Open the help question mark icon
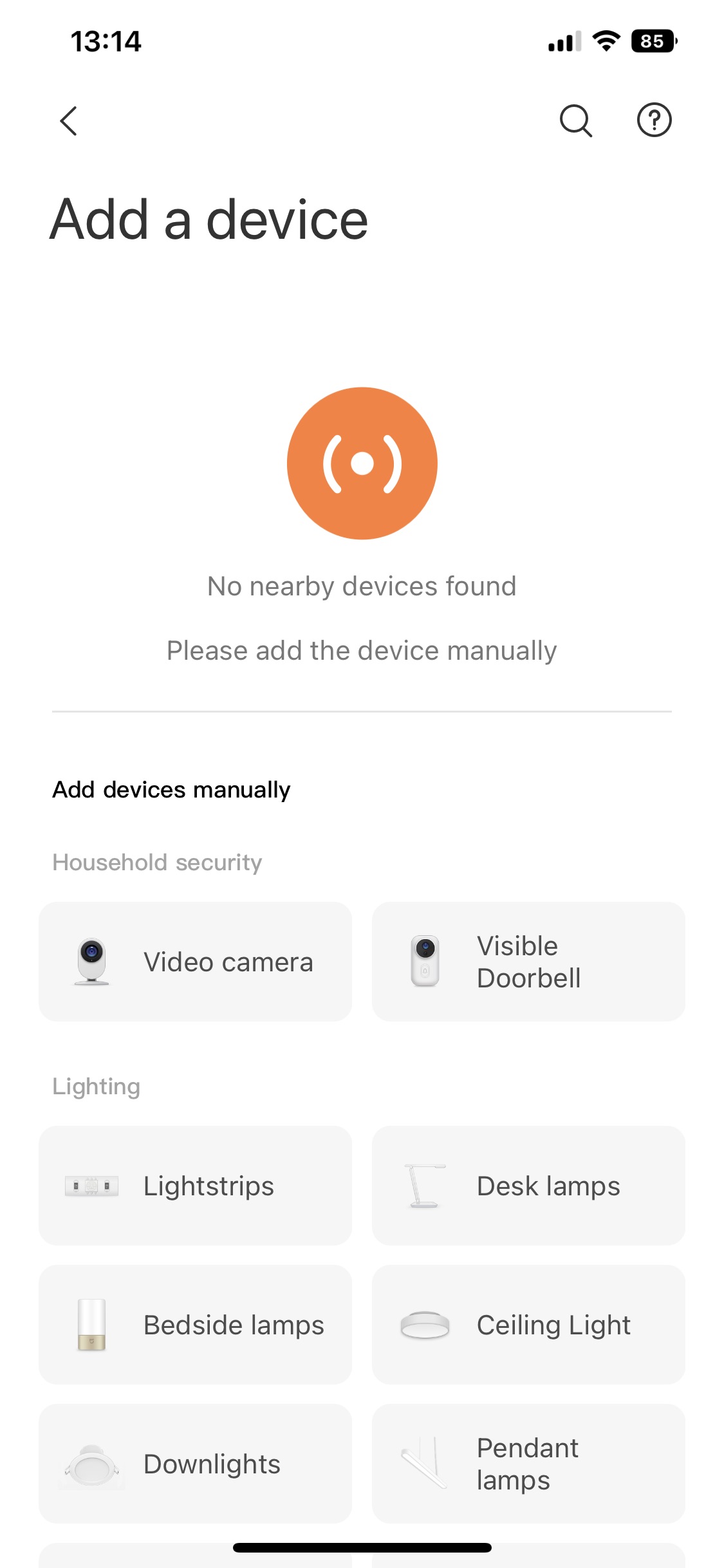 coord(654,120)
